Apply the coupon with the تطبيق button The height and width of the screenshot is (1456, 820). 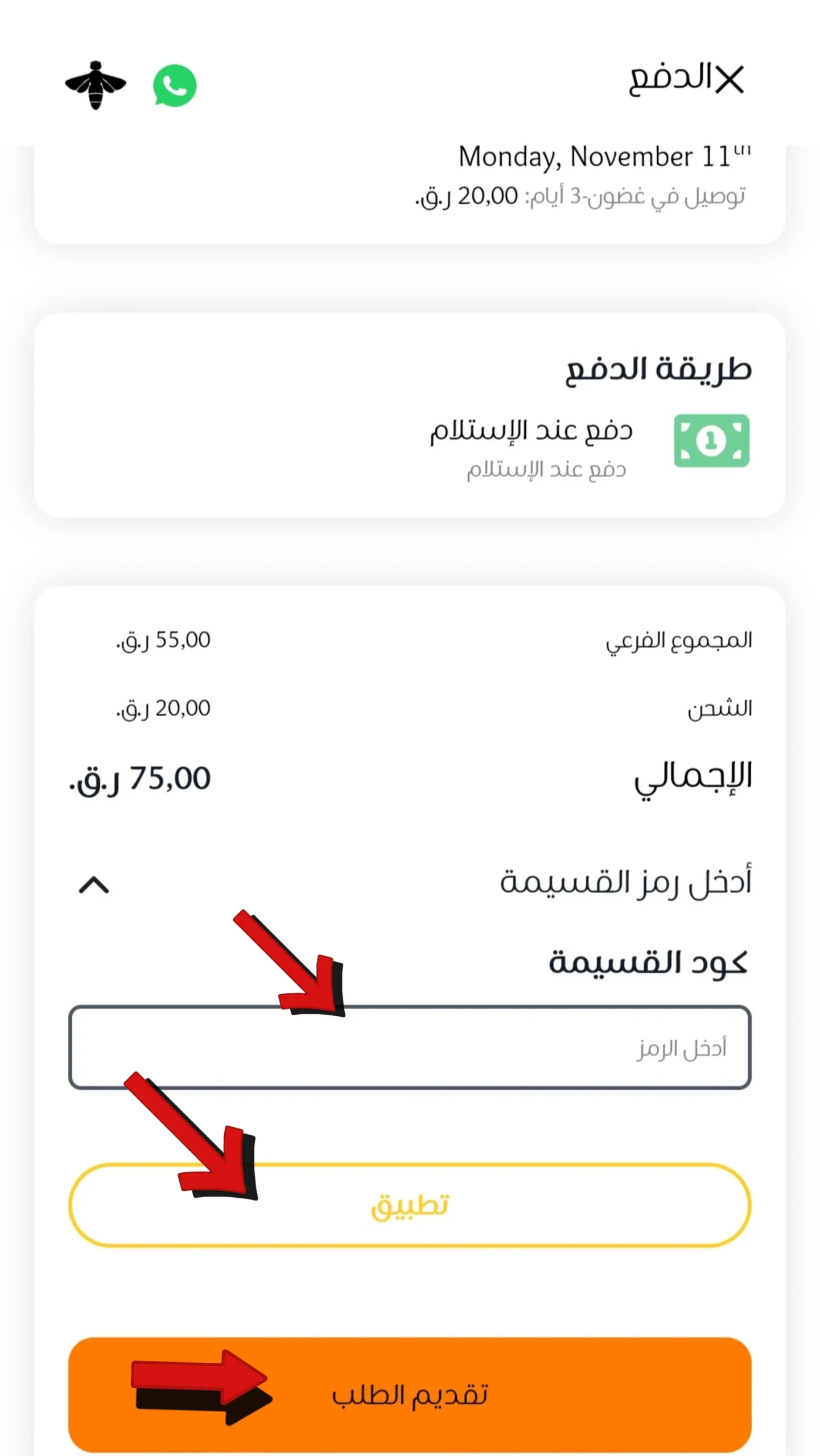[410, 1205]
